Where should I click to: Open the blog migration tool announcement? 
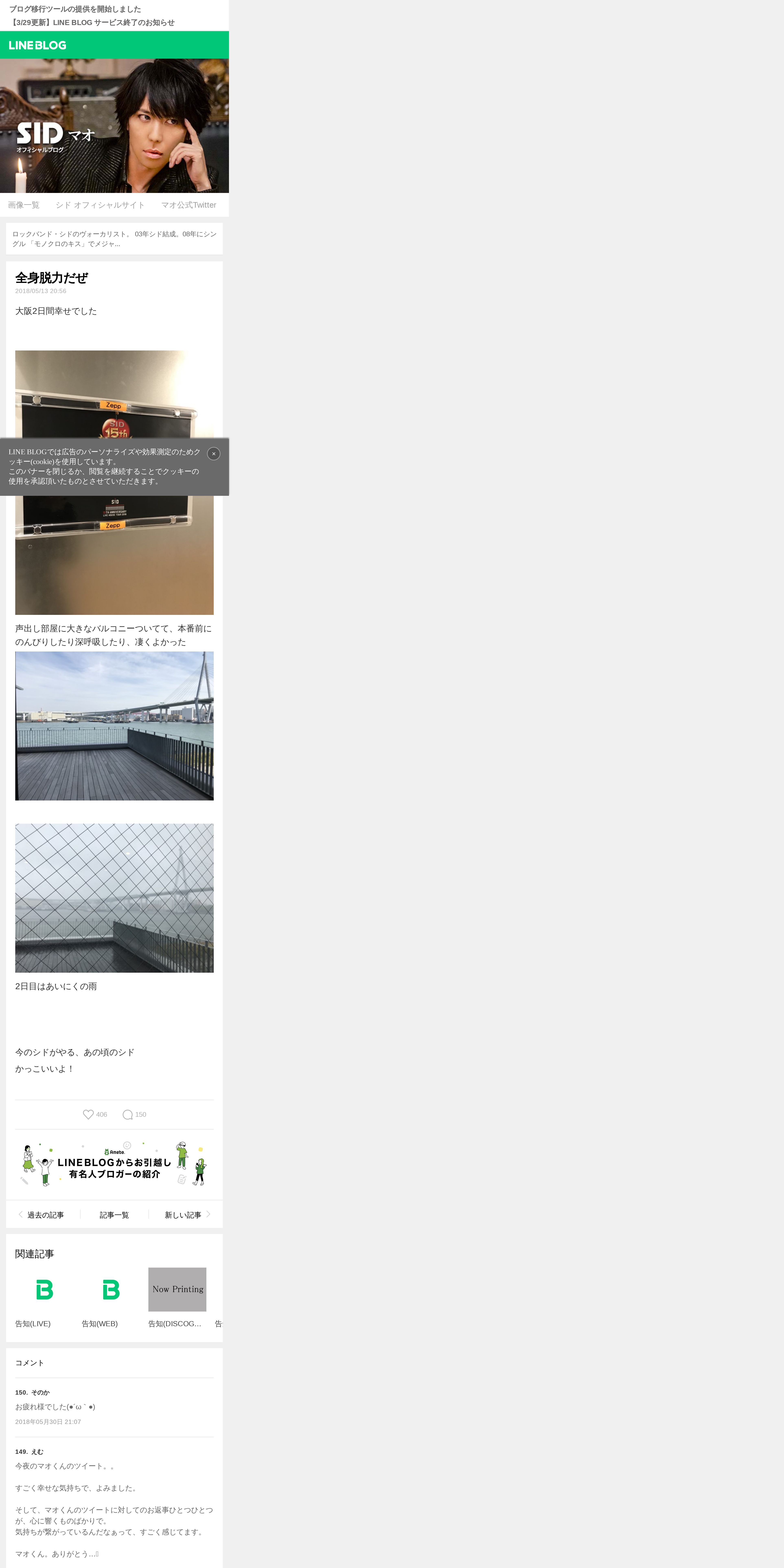[75, 9]
